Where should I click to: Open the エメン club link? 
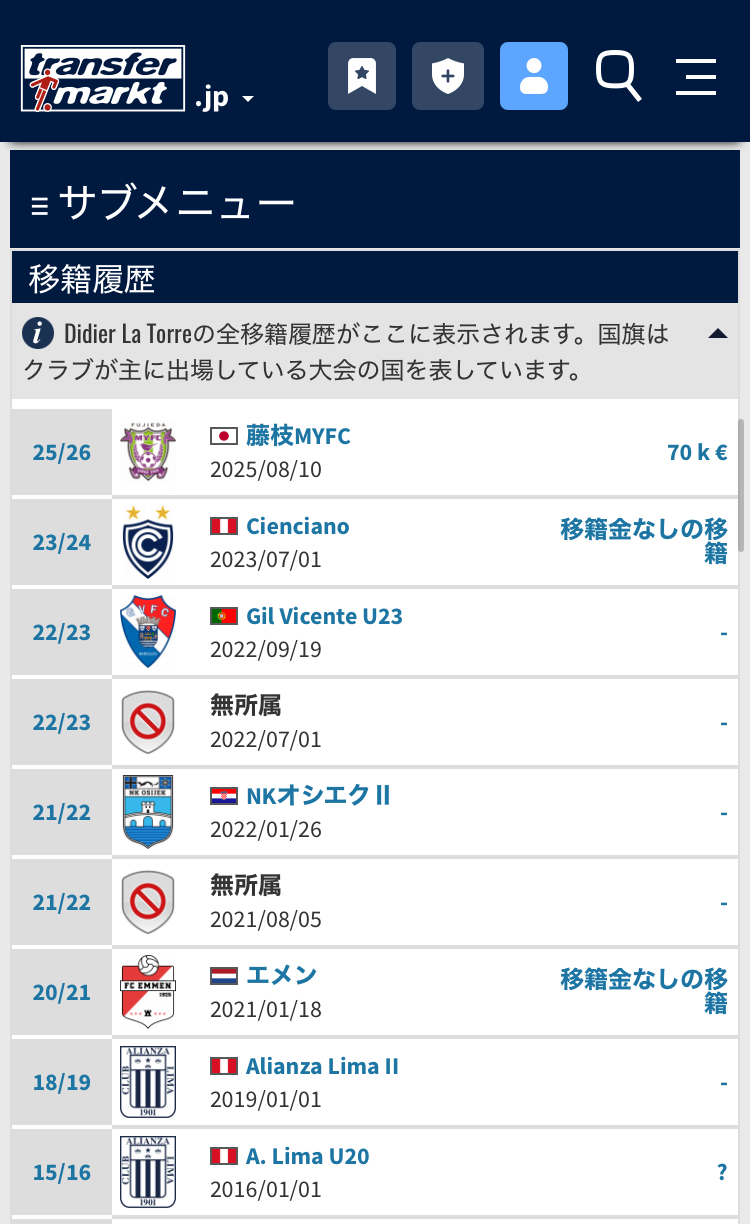281,975
